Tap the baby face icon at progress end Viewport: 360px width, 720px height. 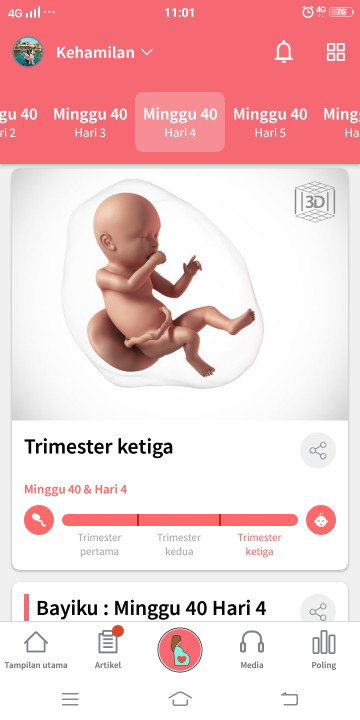321,520
